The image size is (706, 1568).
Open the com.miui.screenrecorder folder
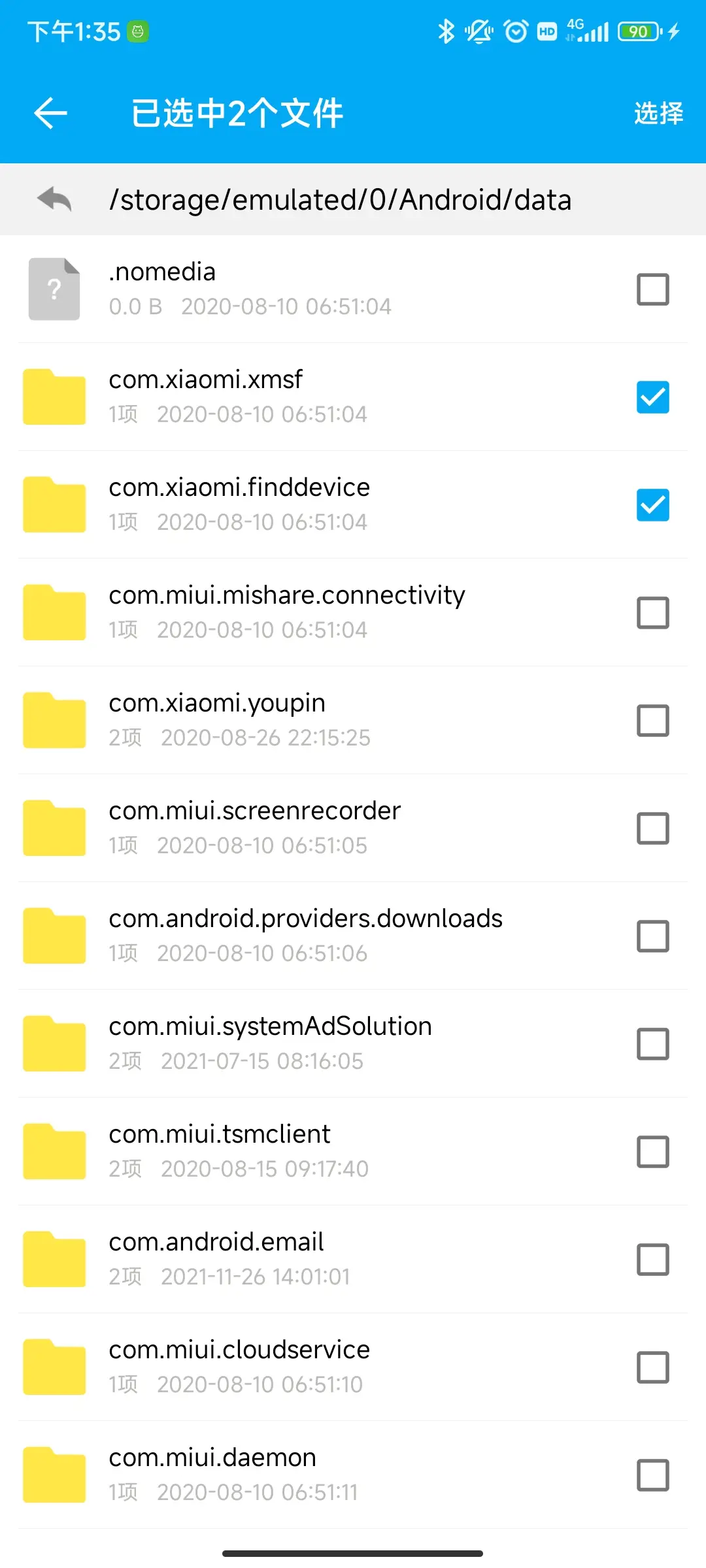(x=261, y=828)
